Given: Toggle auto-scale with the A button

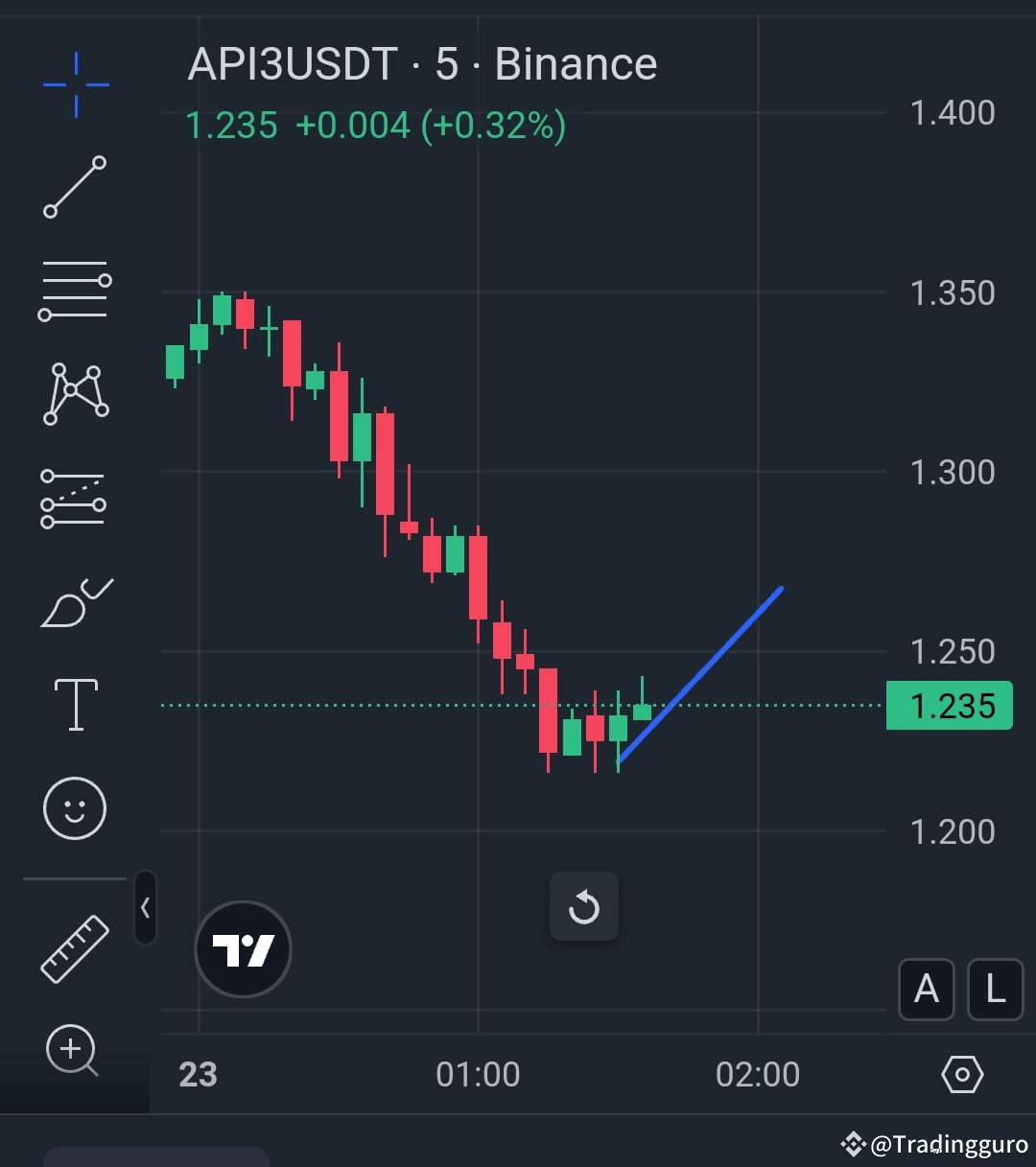Looking at the screenshot, I should point(926,990).
